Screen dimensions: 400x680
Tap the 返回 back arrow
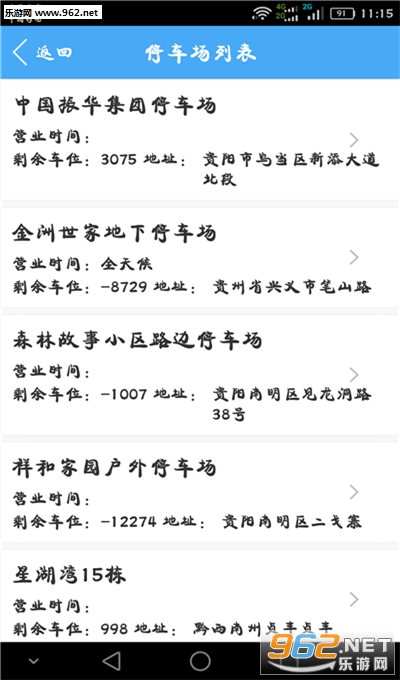20,52
